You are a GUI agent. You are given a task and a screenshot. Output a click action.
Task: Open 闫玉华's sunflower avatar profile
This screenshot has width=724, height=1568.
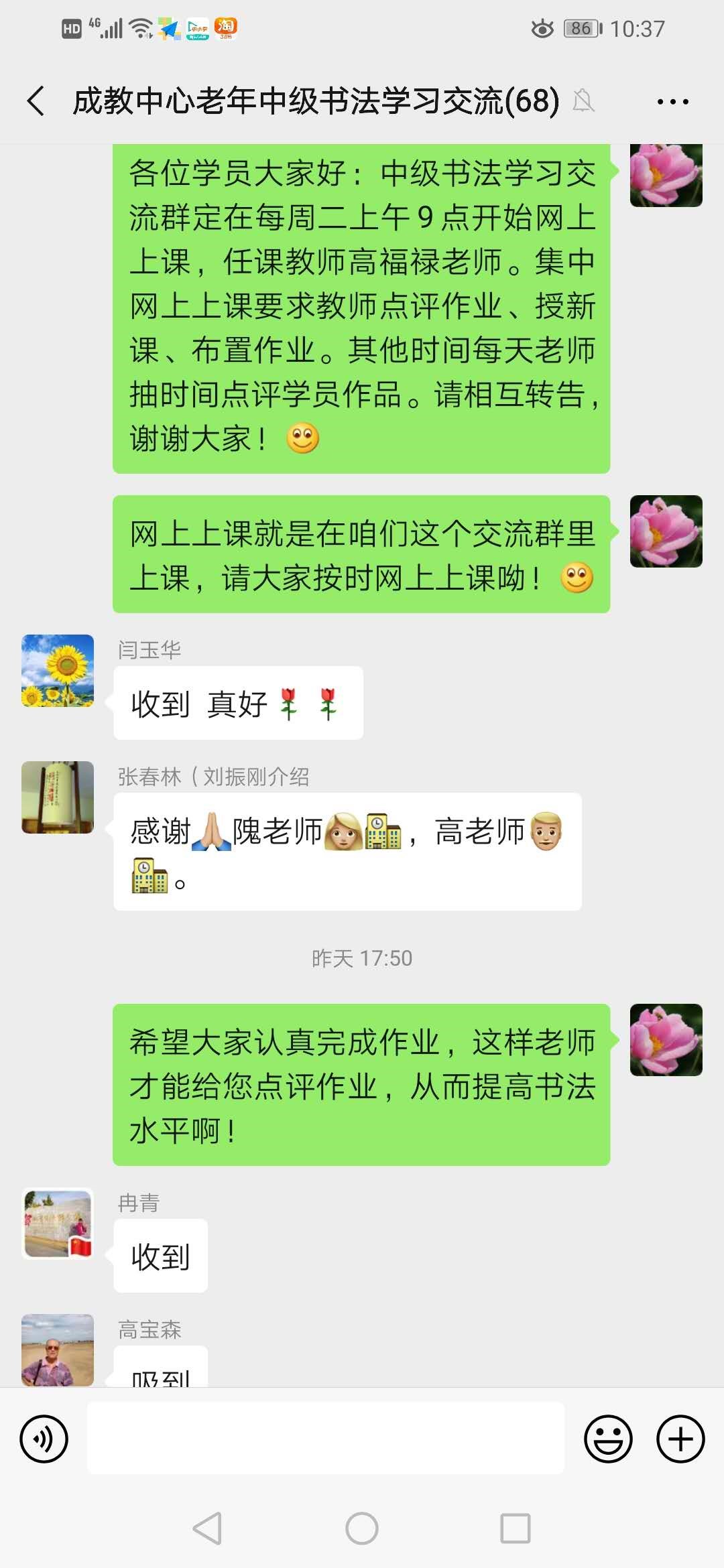[x=58, y=671]
